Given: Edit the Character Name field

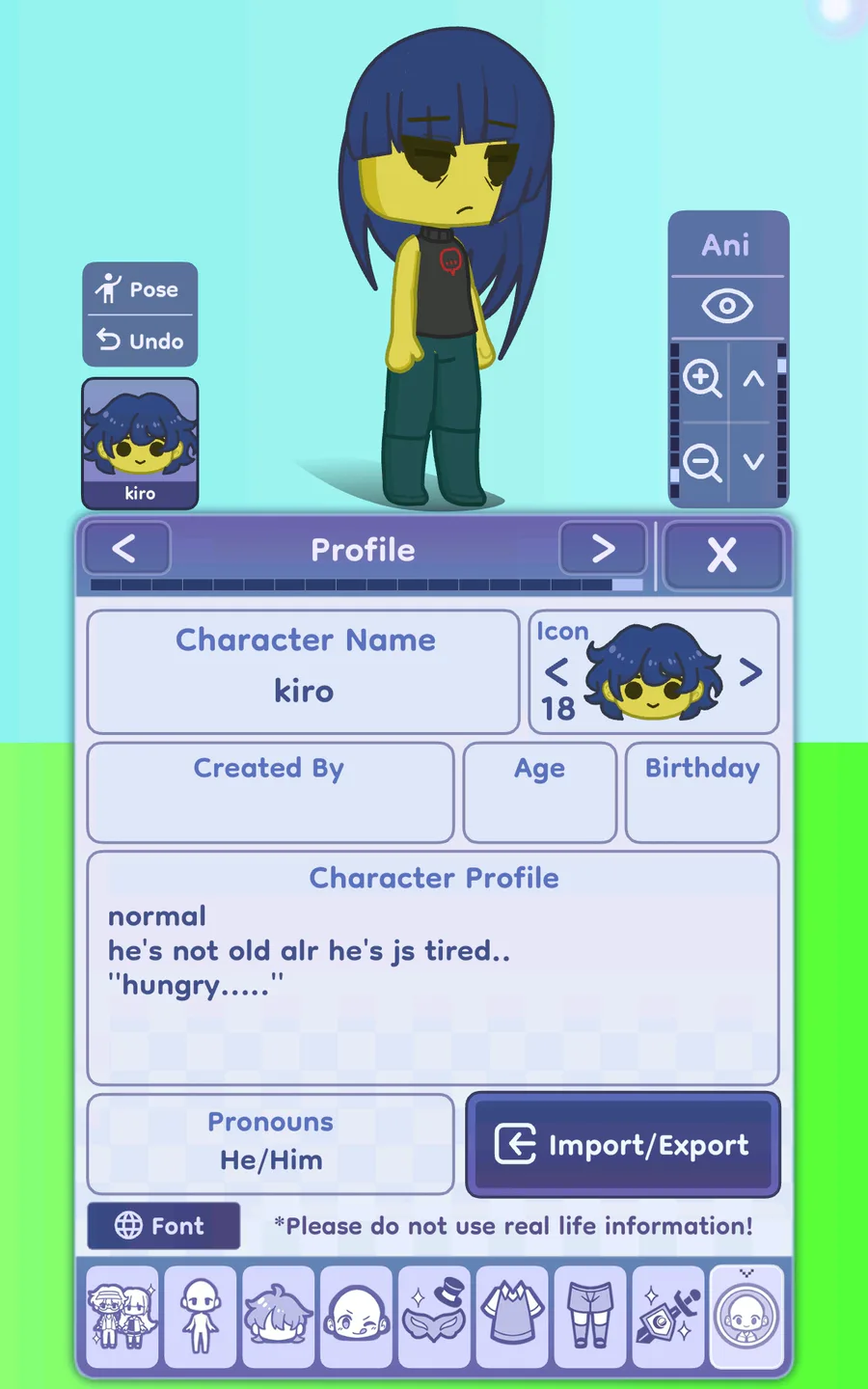Looking at the screenshot, I should 304,691.
